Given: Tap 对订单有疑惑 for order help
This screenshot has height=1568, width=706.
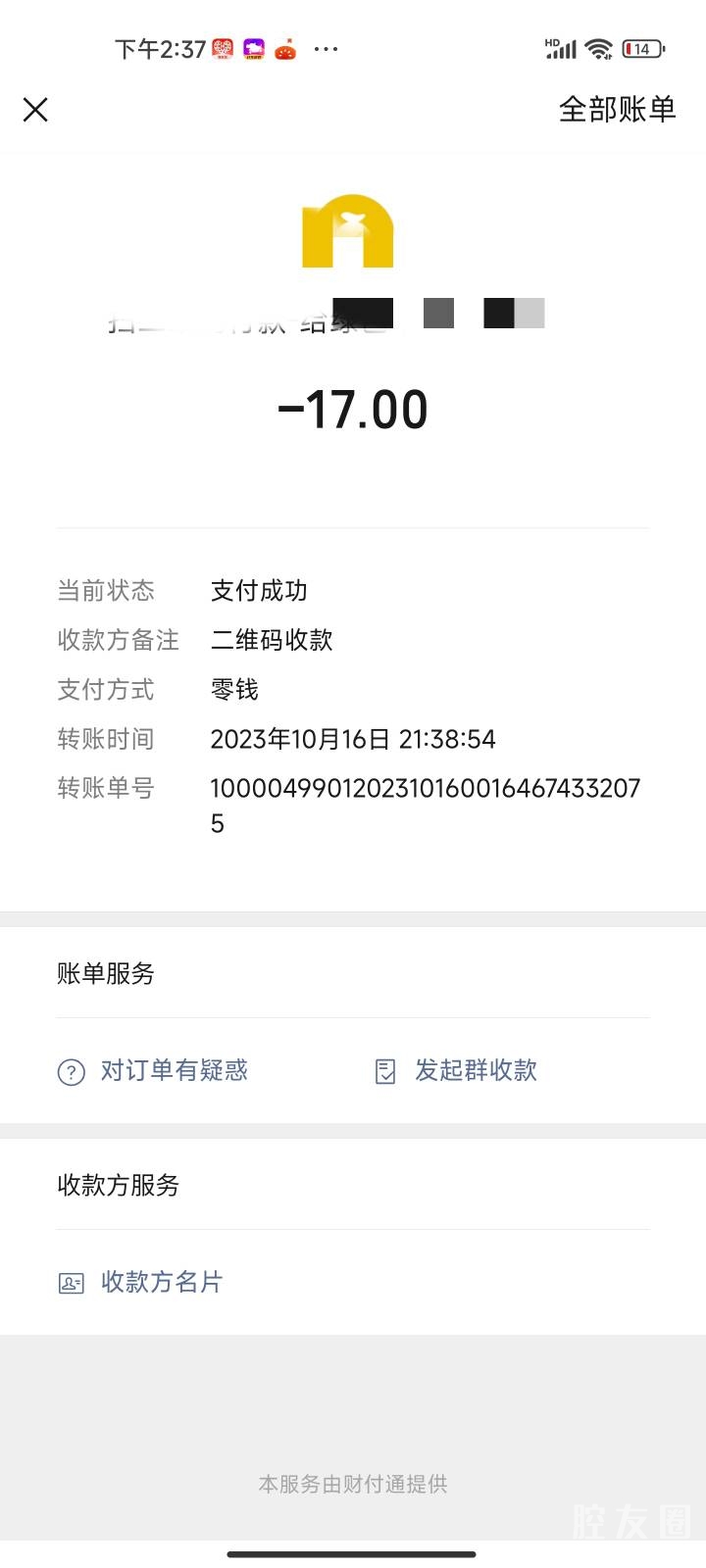Looking at the screenshot, I should click(x=154, y=1070).
